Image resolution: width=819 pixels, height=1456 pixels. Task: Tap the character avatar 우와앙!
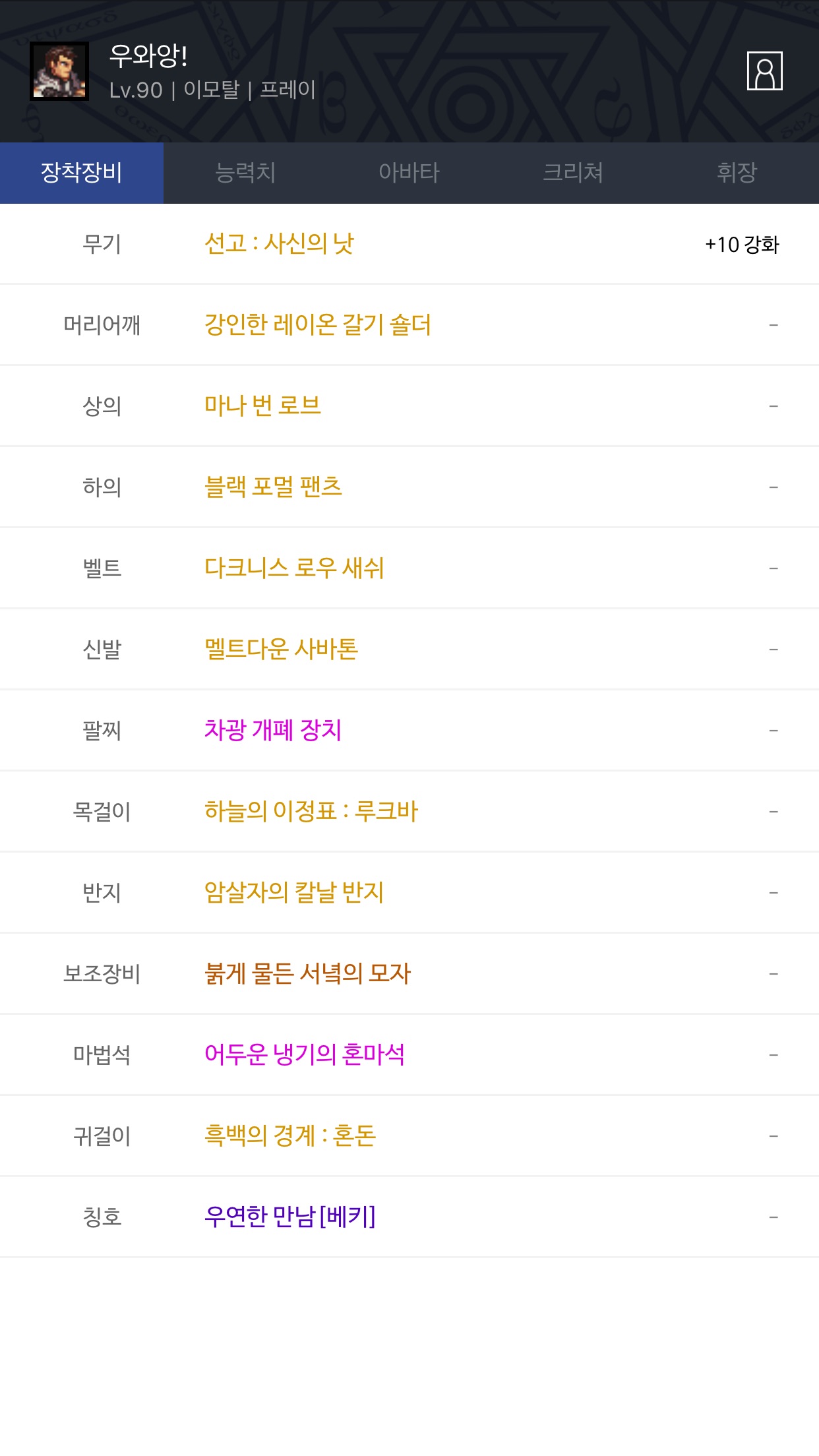[x=59, y=71]
